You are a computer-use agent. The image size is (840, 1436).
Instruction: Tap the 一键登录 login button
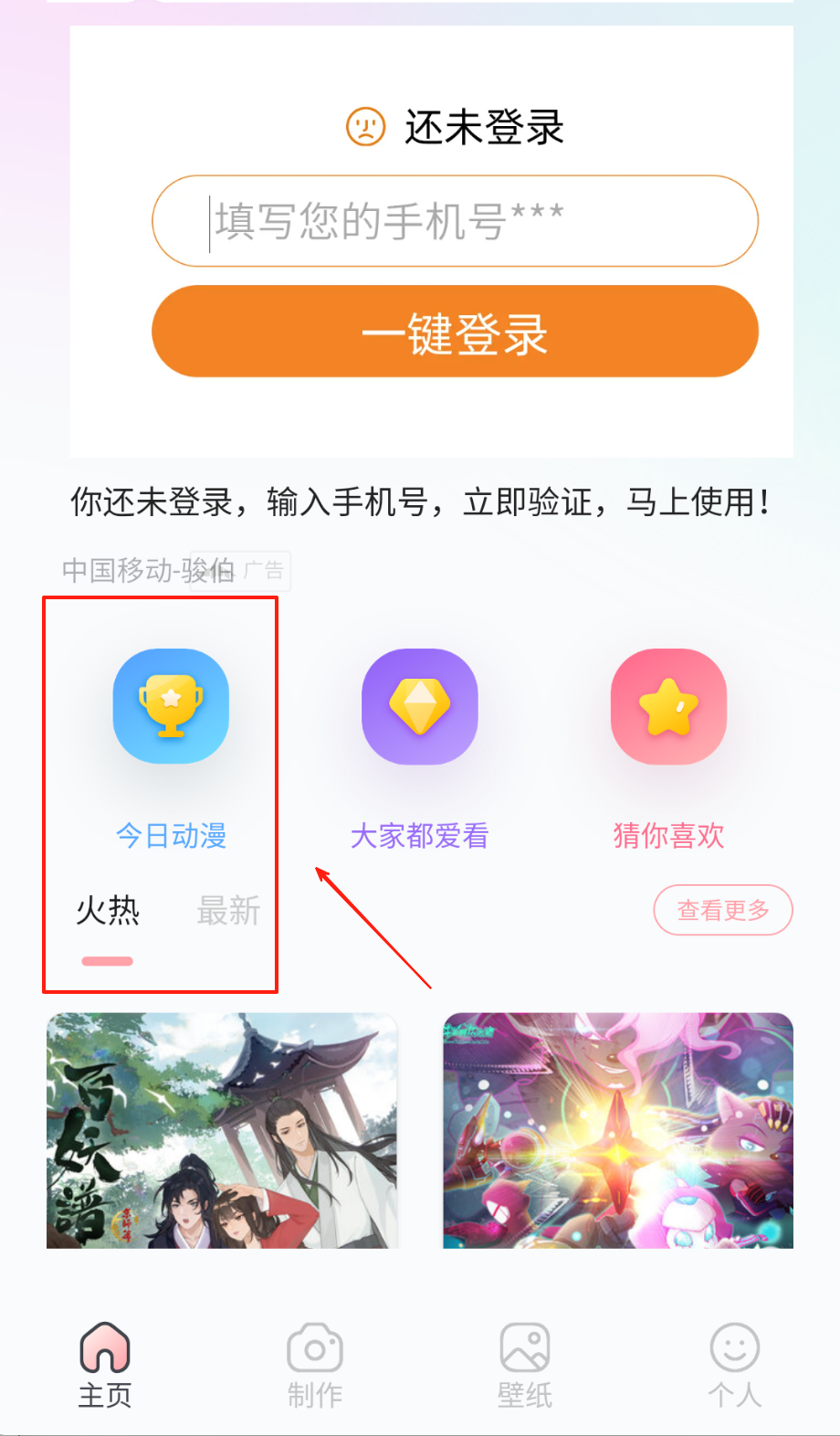(x=455, y=332)
